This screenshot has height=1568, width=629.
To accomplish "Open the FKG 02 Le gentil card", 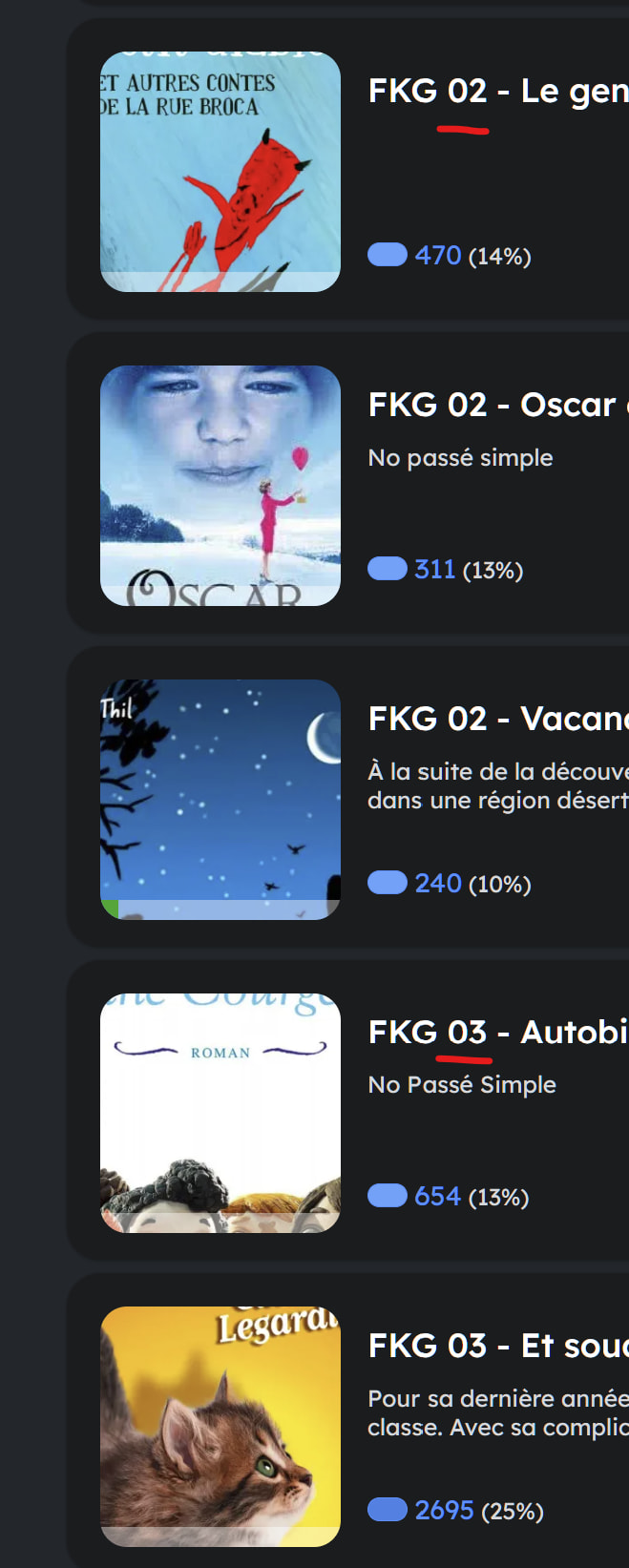I will point(497,92).
